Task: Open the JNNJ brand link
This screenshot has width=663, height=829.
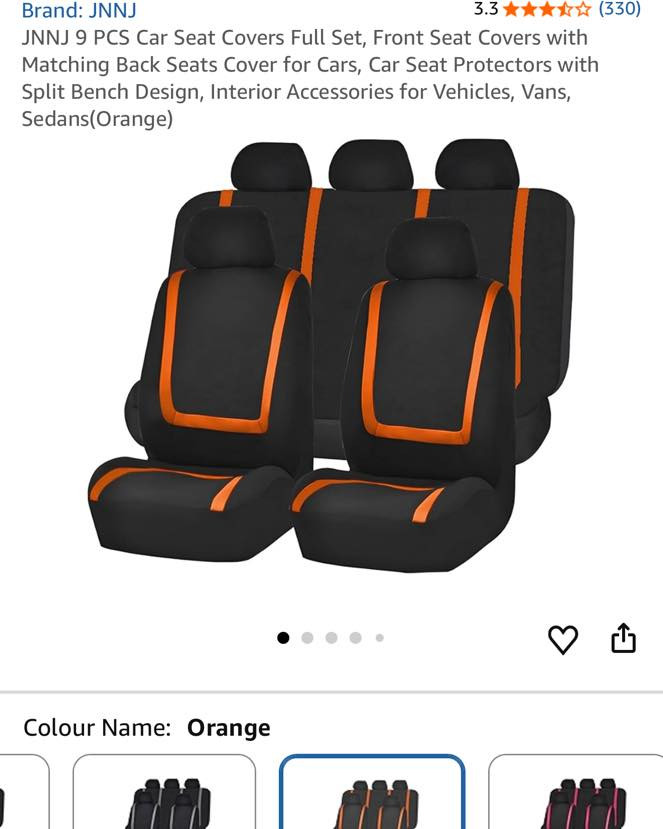Action: tap(79, 11)
